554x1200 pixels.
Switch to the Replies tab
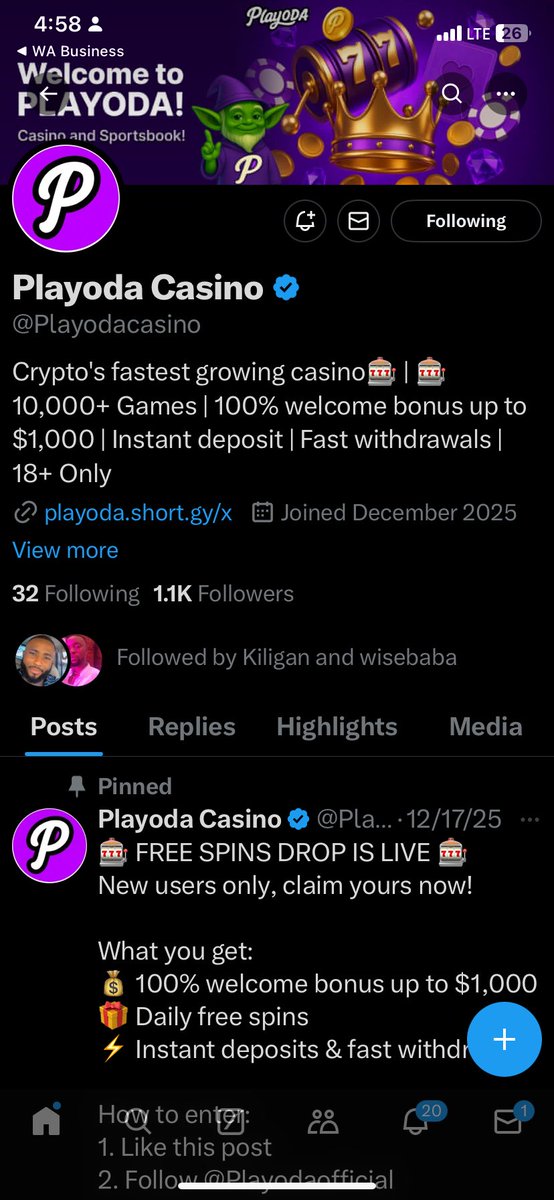[192, 727]
